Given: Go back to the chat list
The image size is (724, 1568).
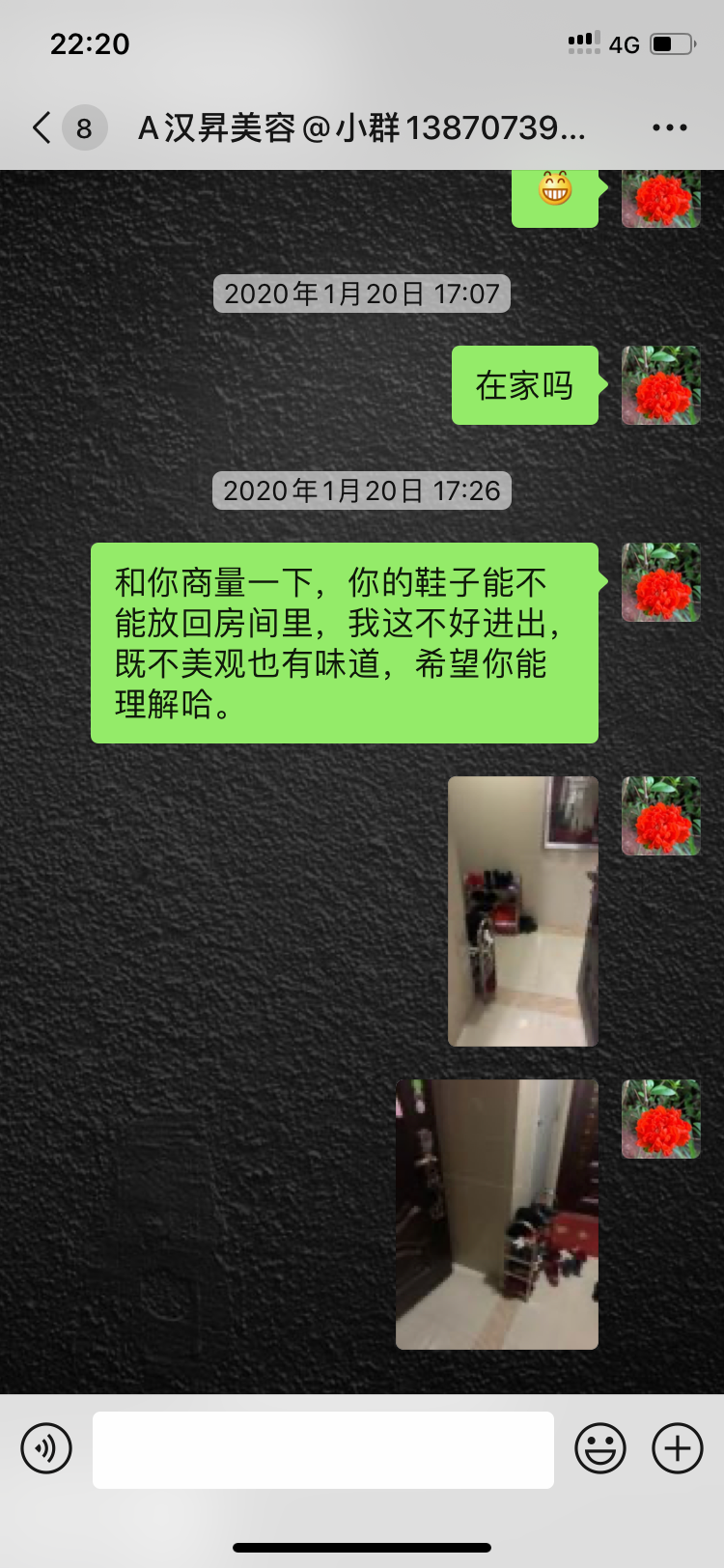Looking at the screenshot, I should coord(42,127).
